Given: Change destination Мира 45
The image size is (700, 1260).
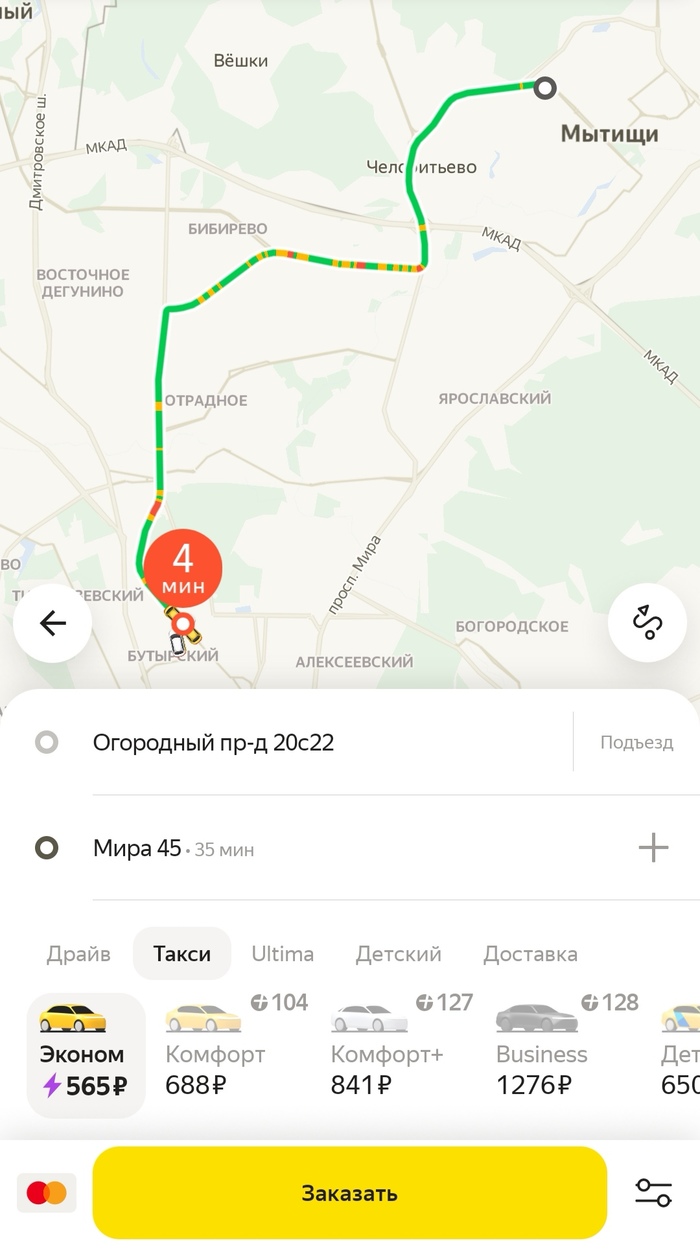Looking at the screenshot, I should click(138, 849).
